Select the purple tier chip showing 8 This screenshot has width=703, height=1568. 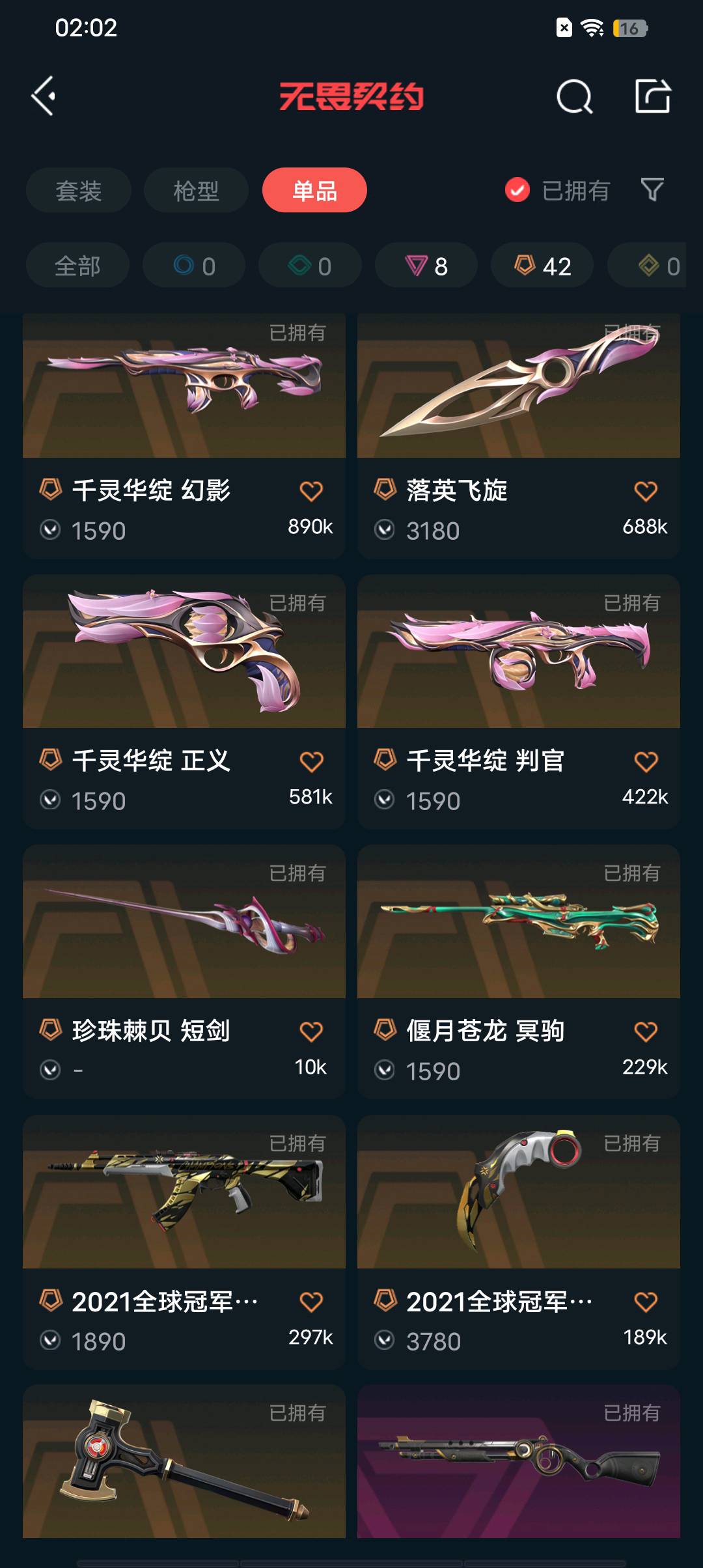pyautogui.click(x=426, y=266)
